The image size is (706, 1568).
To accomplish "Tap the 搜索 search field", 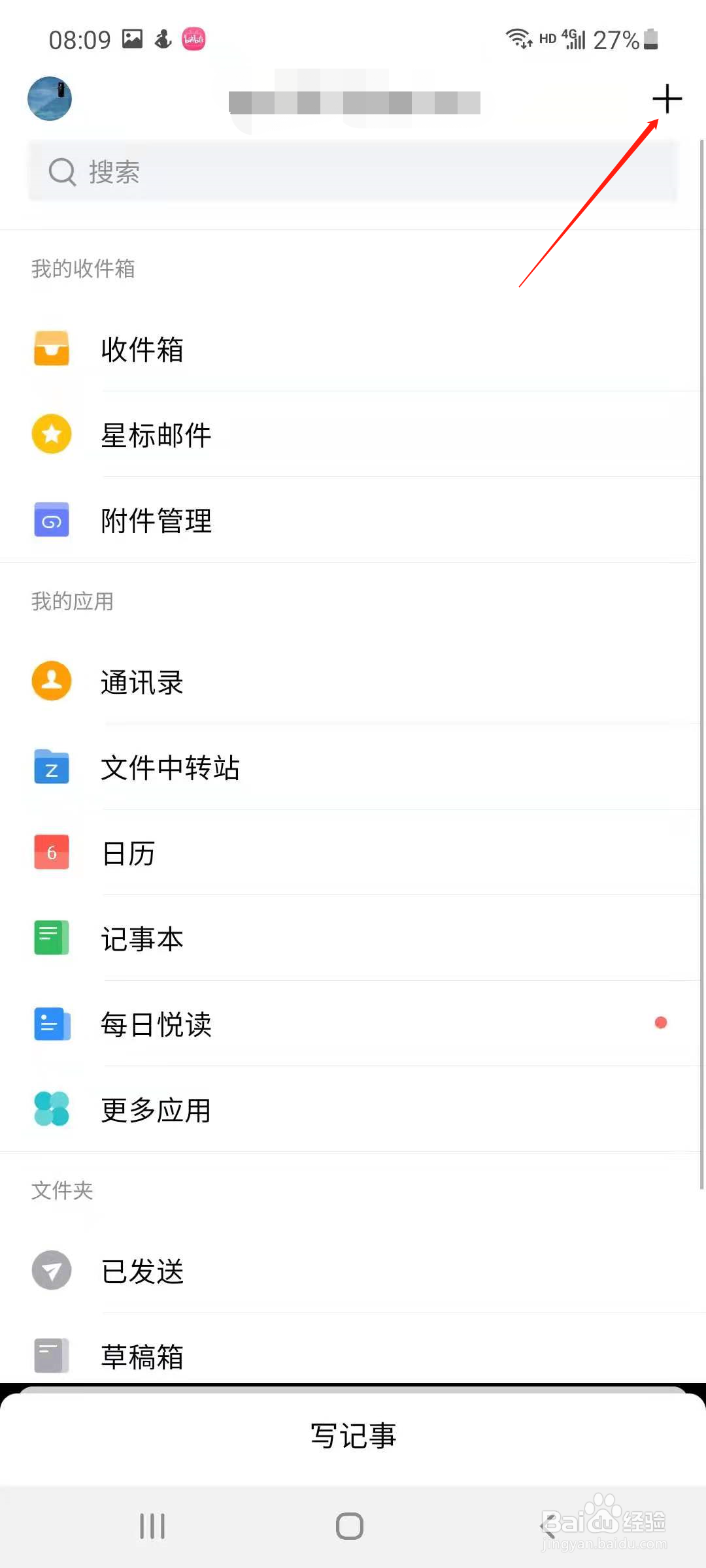I will click(353, 172).
